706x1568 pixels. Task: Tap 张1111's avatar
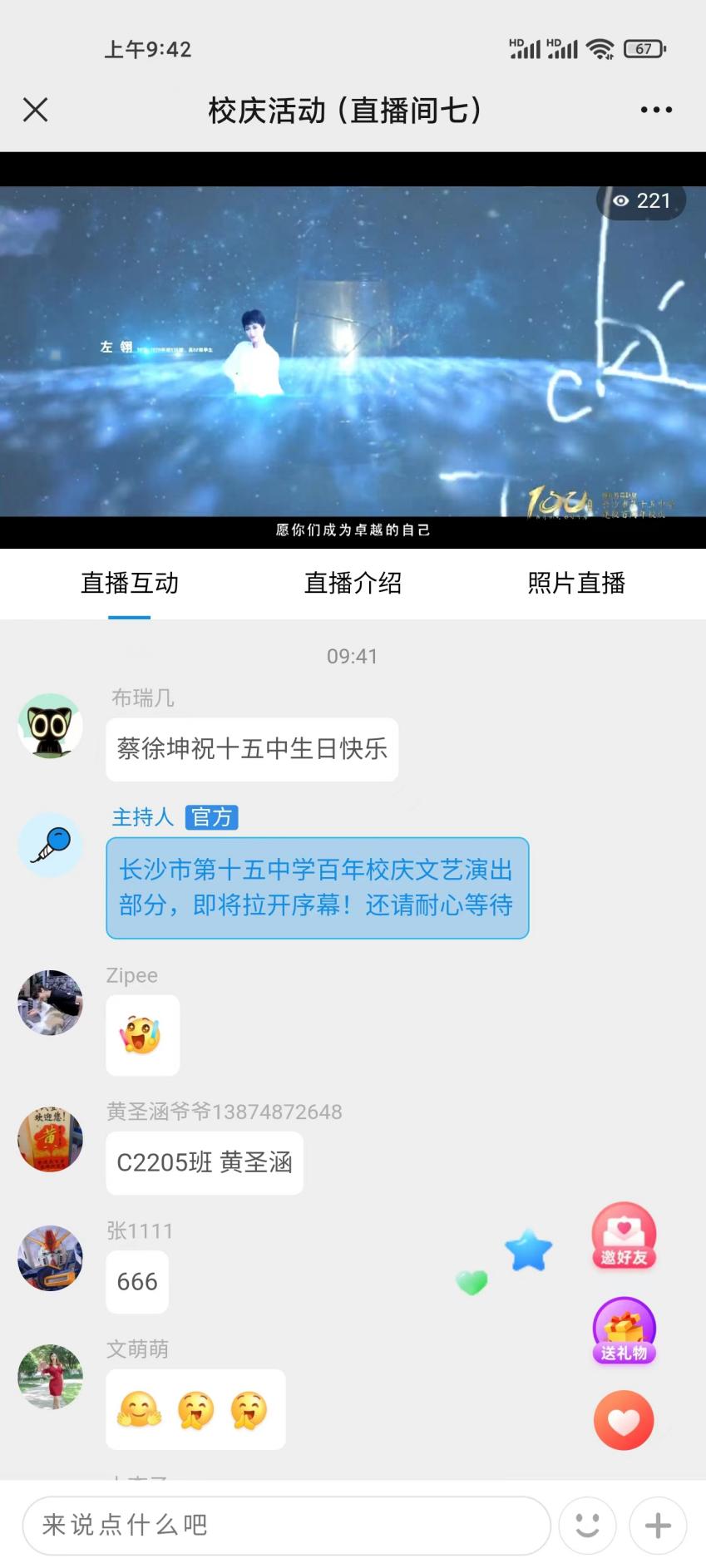point(50,1258)
